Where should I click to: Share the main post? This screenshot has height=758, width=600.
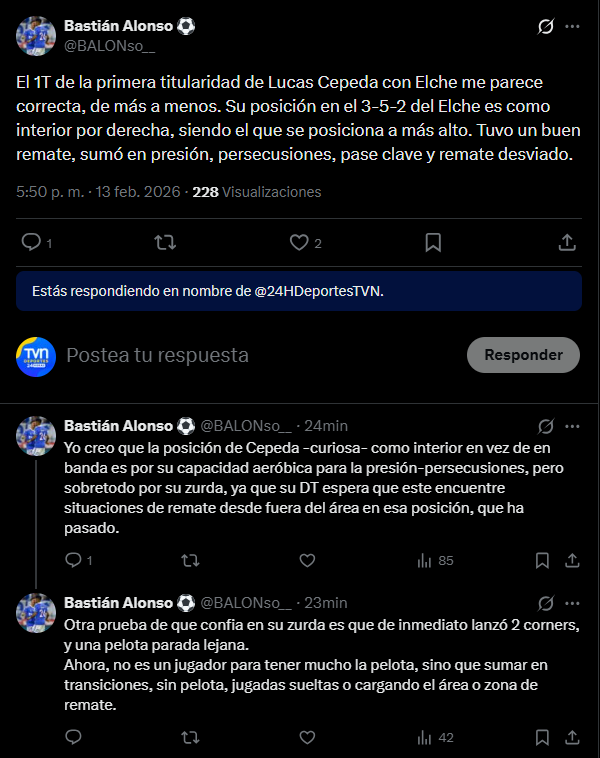coord(566,242)
